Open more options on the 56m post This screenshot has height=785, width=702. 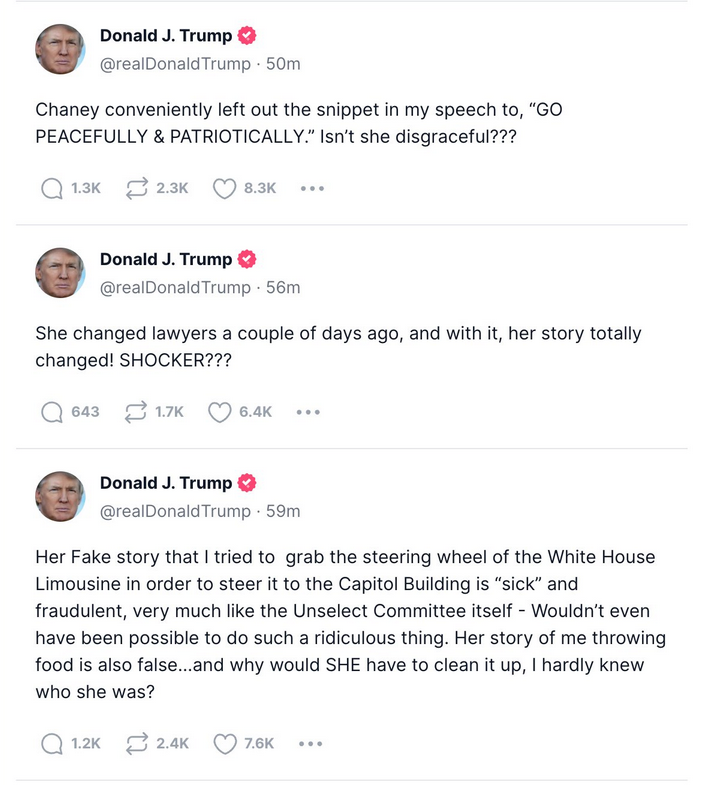click(x=308, y=412)
